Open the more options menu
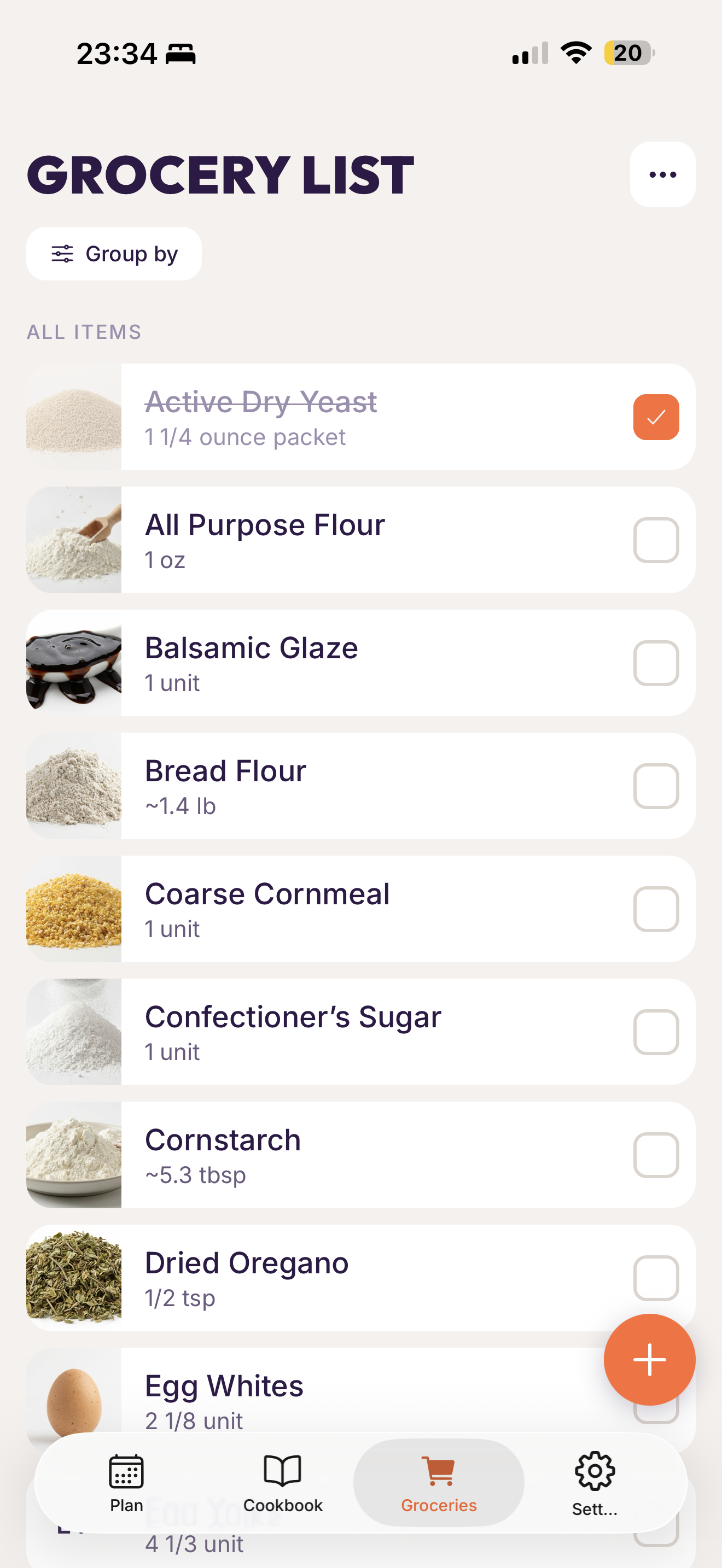Screen dimensions: 722x1568 pos(662,174)
